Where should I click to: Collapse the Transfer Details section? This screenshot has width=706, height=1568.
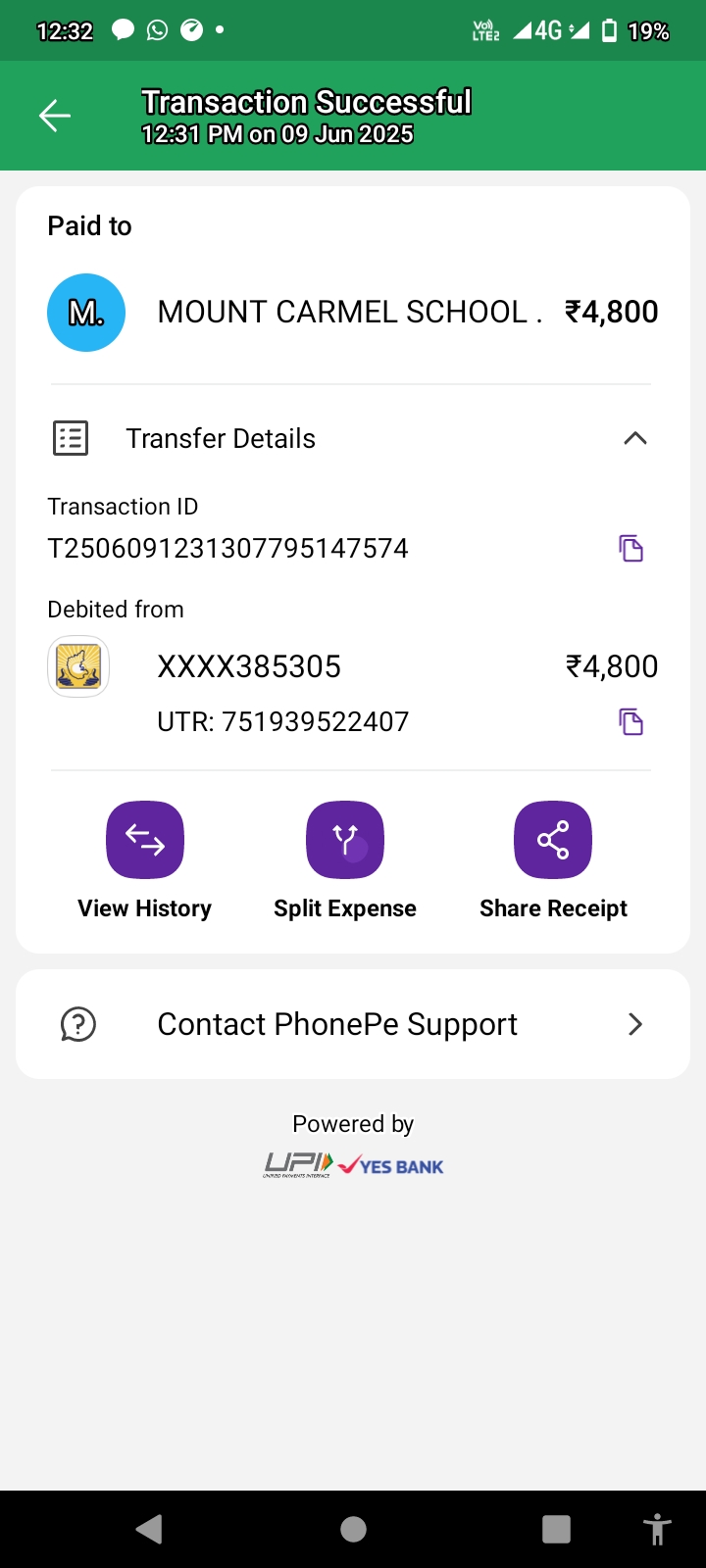point(635,438)
